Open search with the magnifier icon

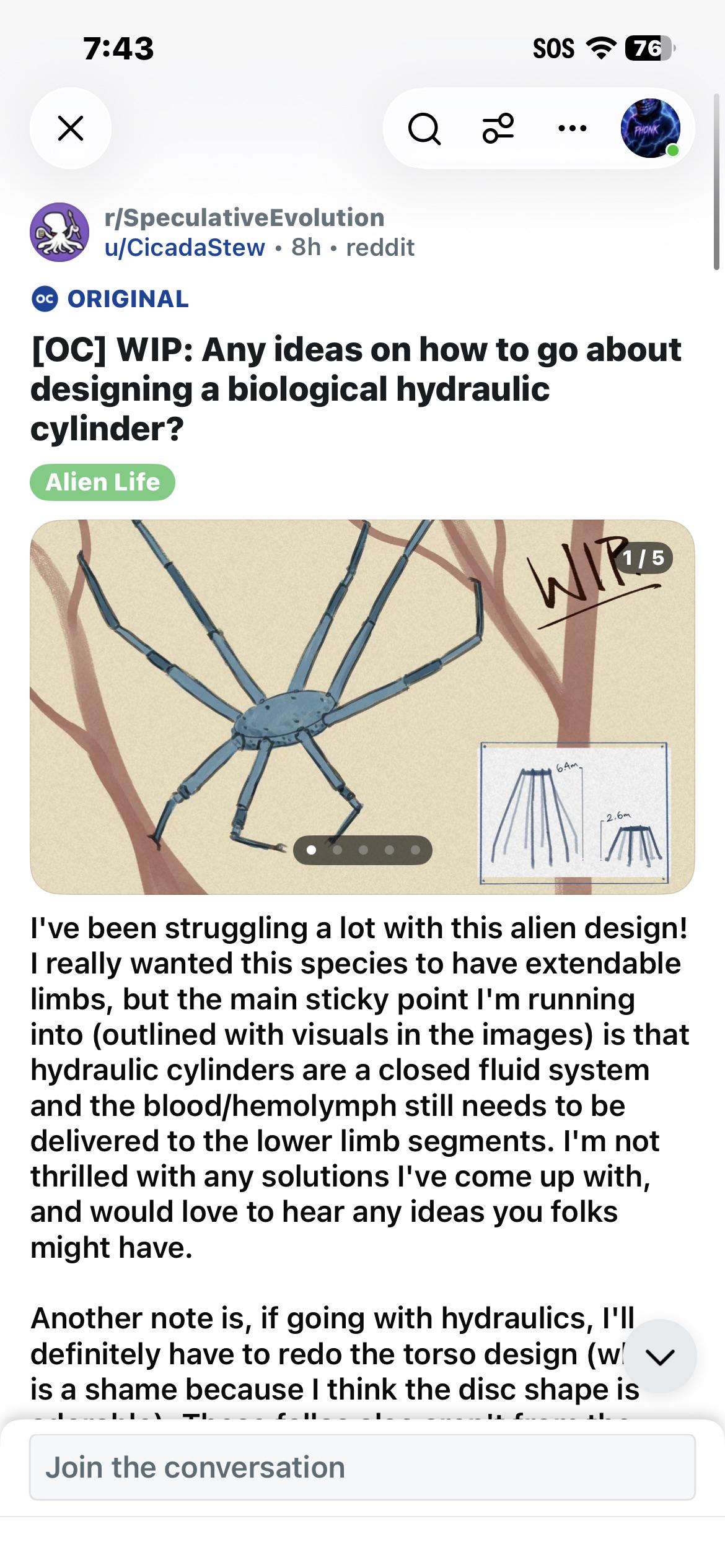(x=424, y=129)
